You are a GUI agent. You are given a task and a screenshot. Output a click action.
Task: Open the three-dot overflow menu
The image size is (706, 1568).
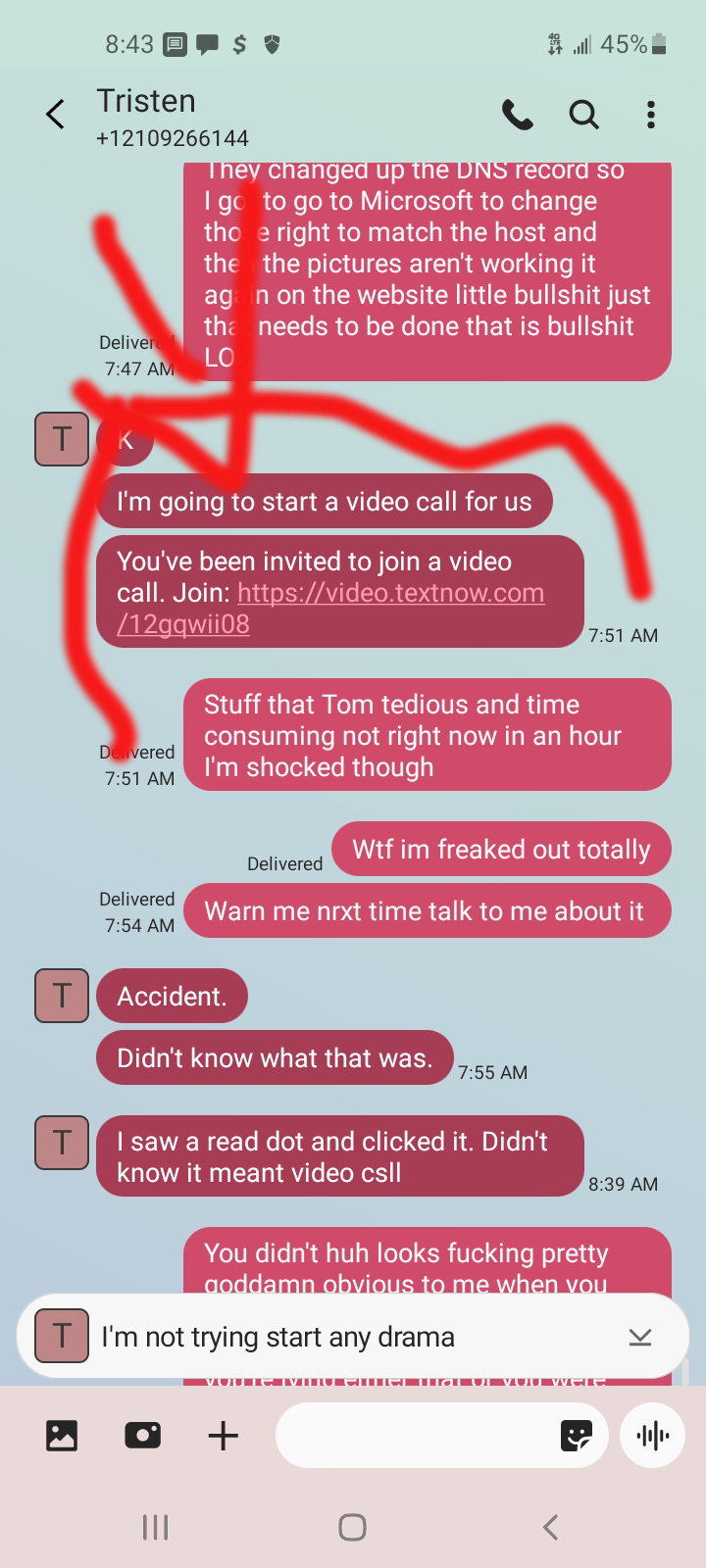[x=650, y=115]
